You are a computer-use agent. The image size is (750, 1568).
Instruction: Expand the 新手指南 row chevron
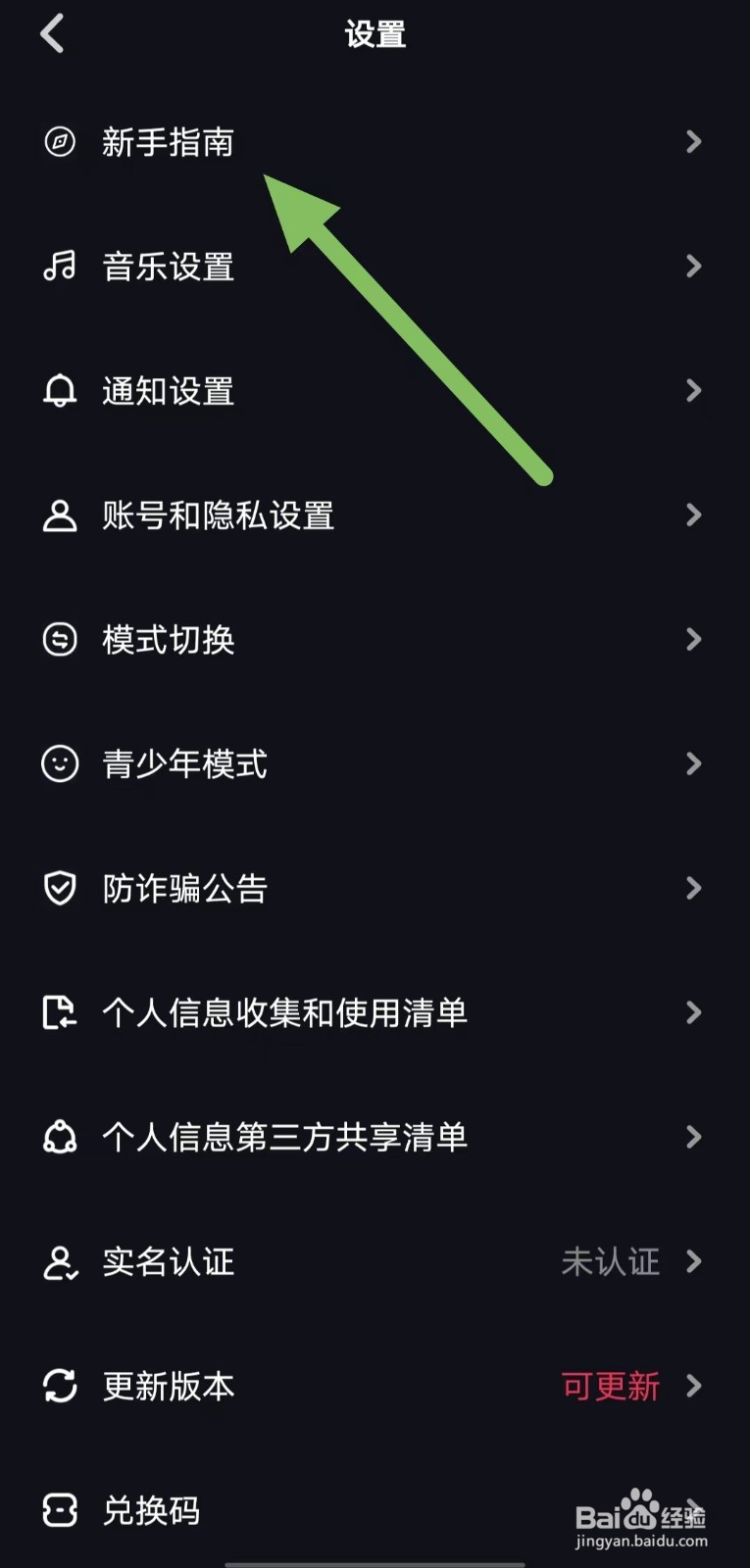(x=693, y=143)
